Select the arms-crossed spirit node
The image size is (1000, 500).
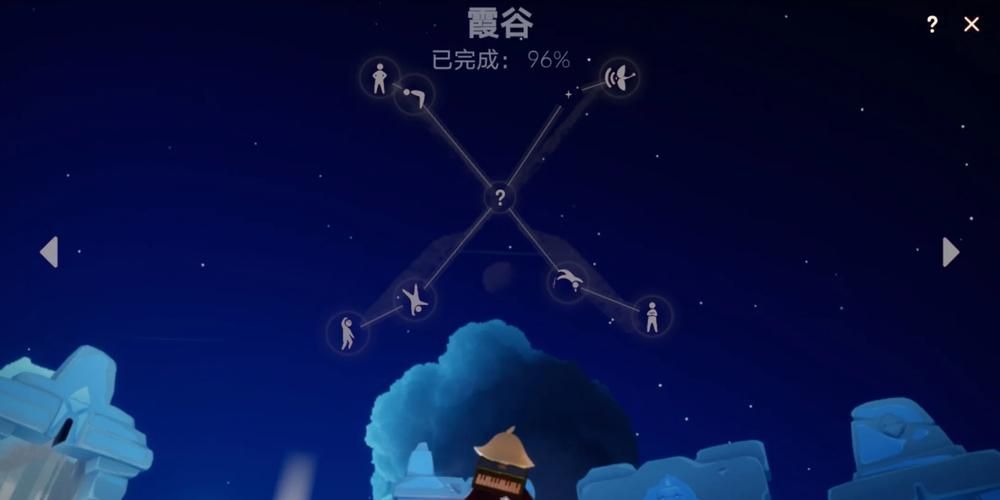(652, 316)
